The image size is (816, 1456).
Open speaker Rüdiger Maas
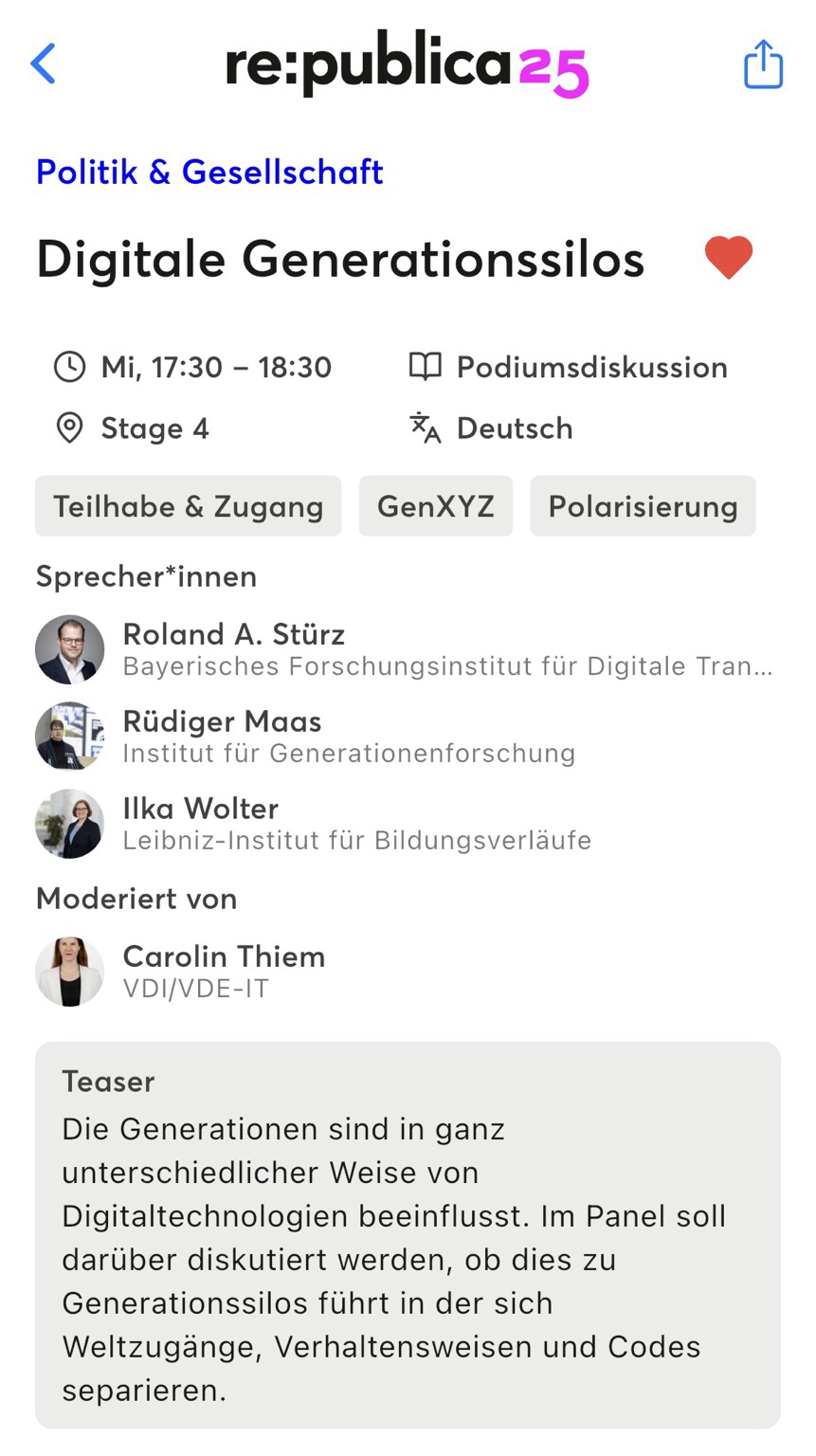point(408,737)
